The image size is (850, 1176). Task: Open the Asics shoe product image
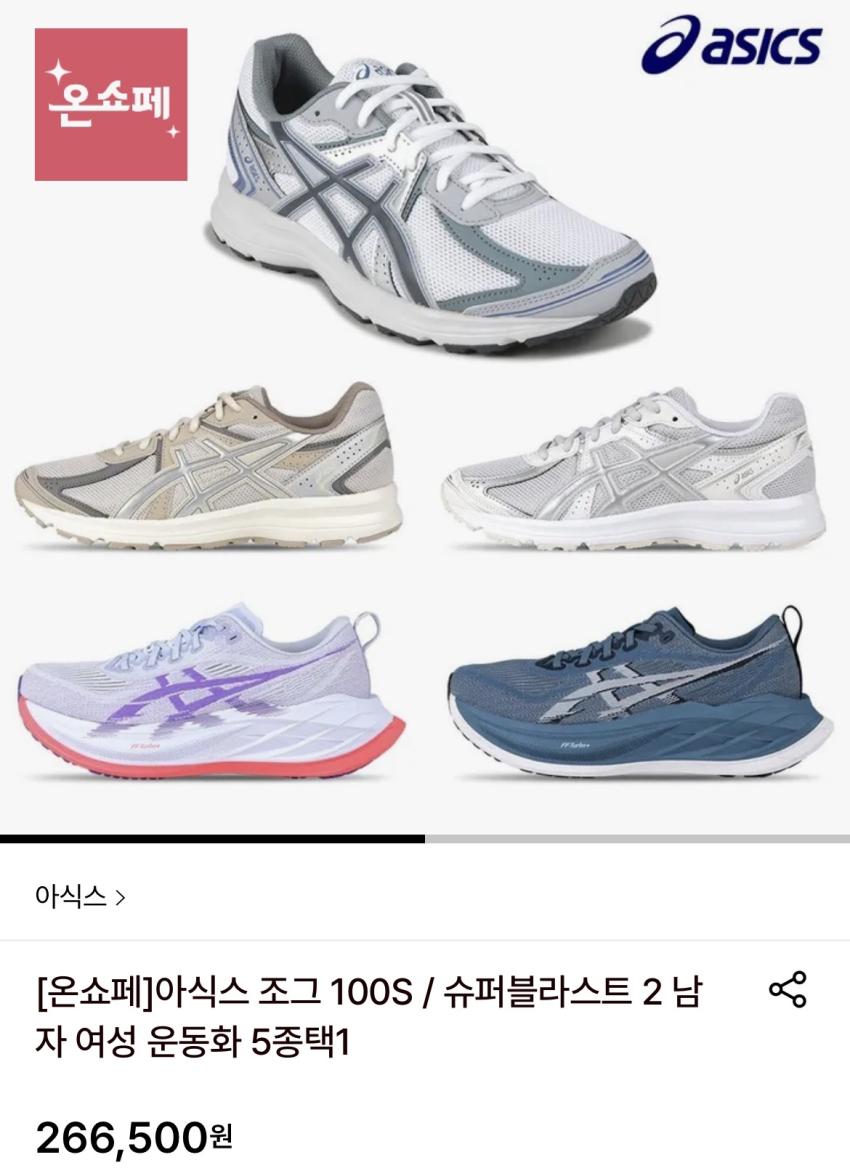[x=425, y=420]
